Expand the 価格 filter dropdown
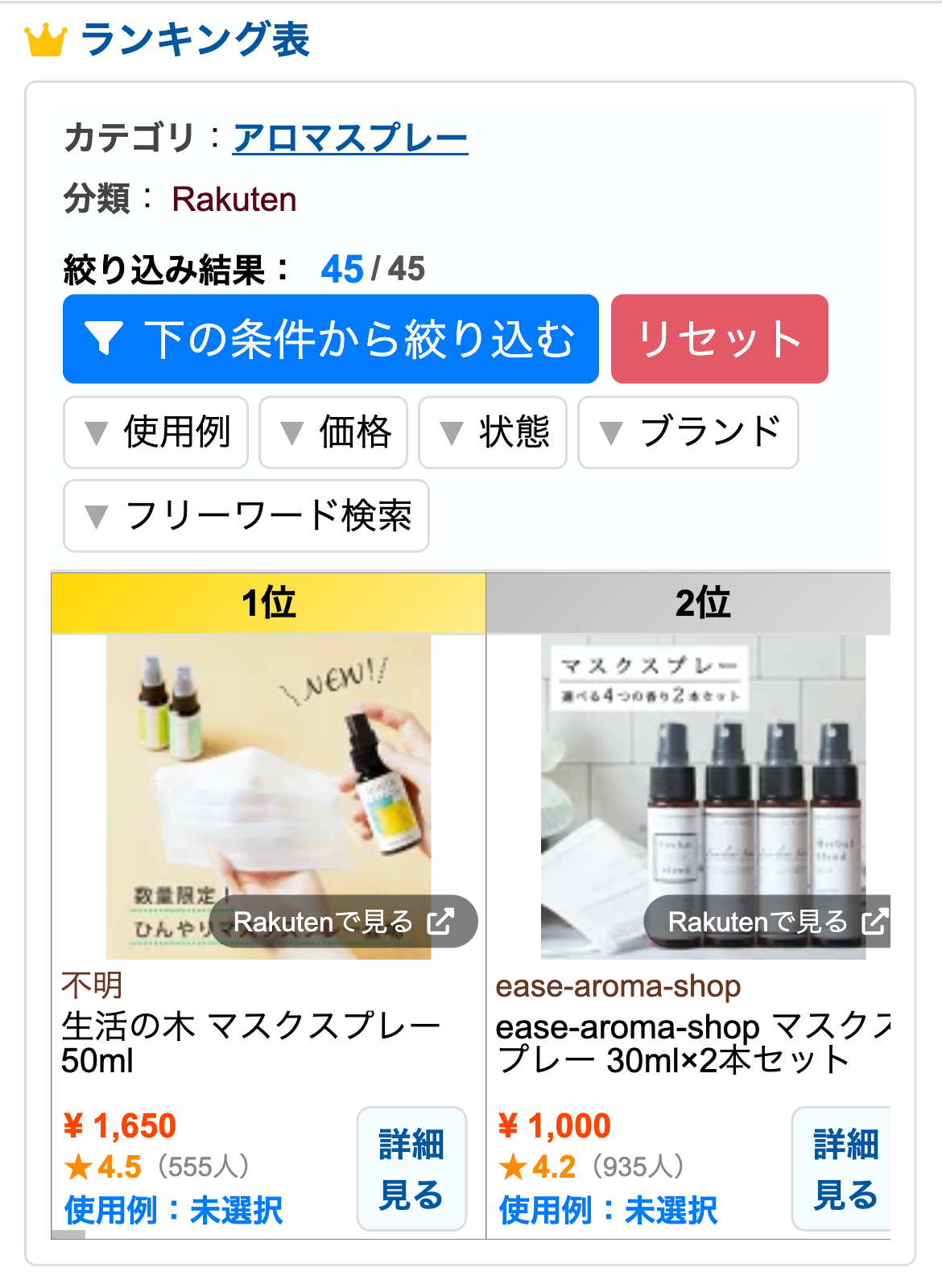942x1288 pixels. (333, 432)
